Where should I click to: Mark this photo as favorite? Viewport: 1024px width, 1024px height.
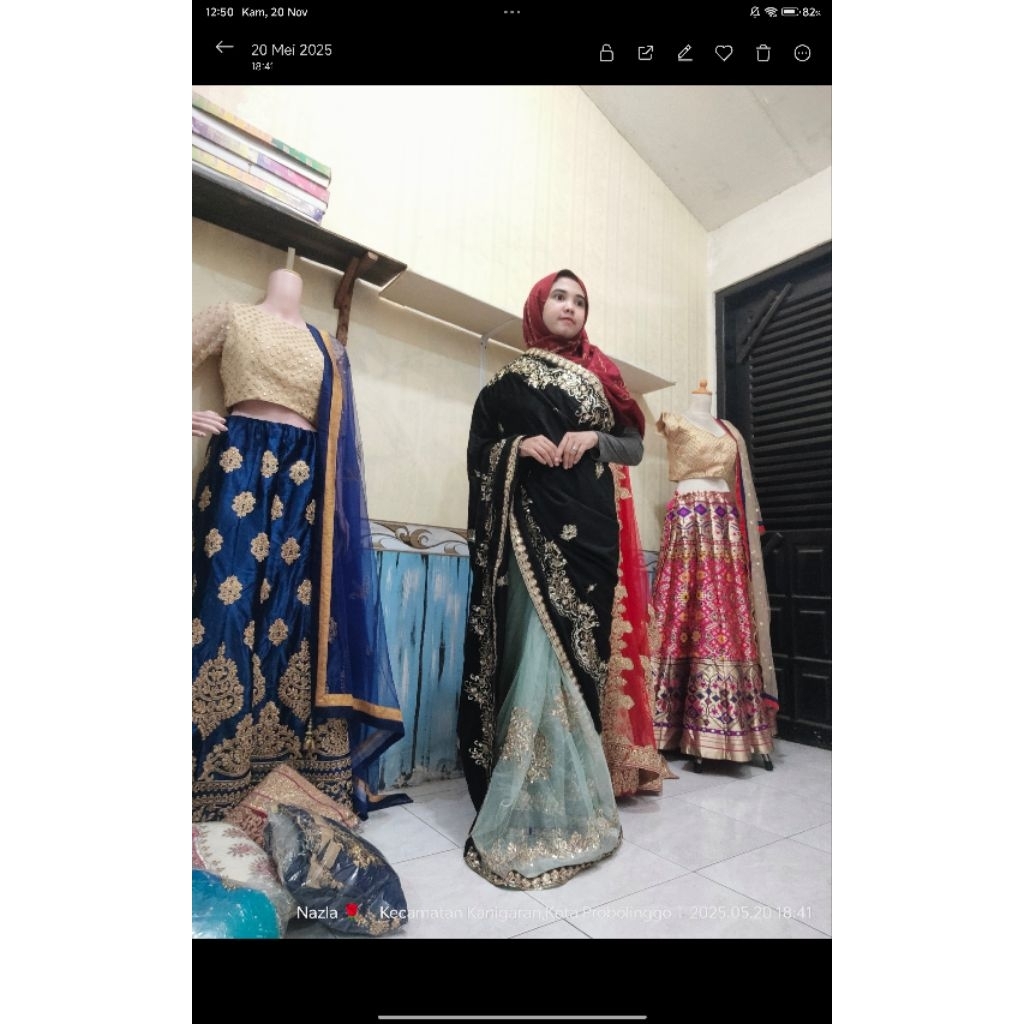(724, 53)
